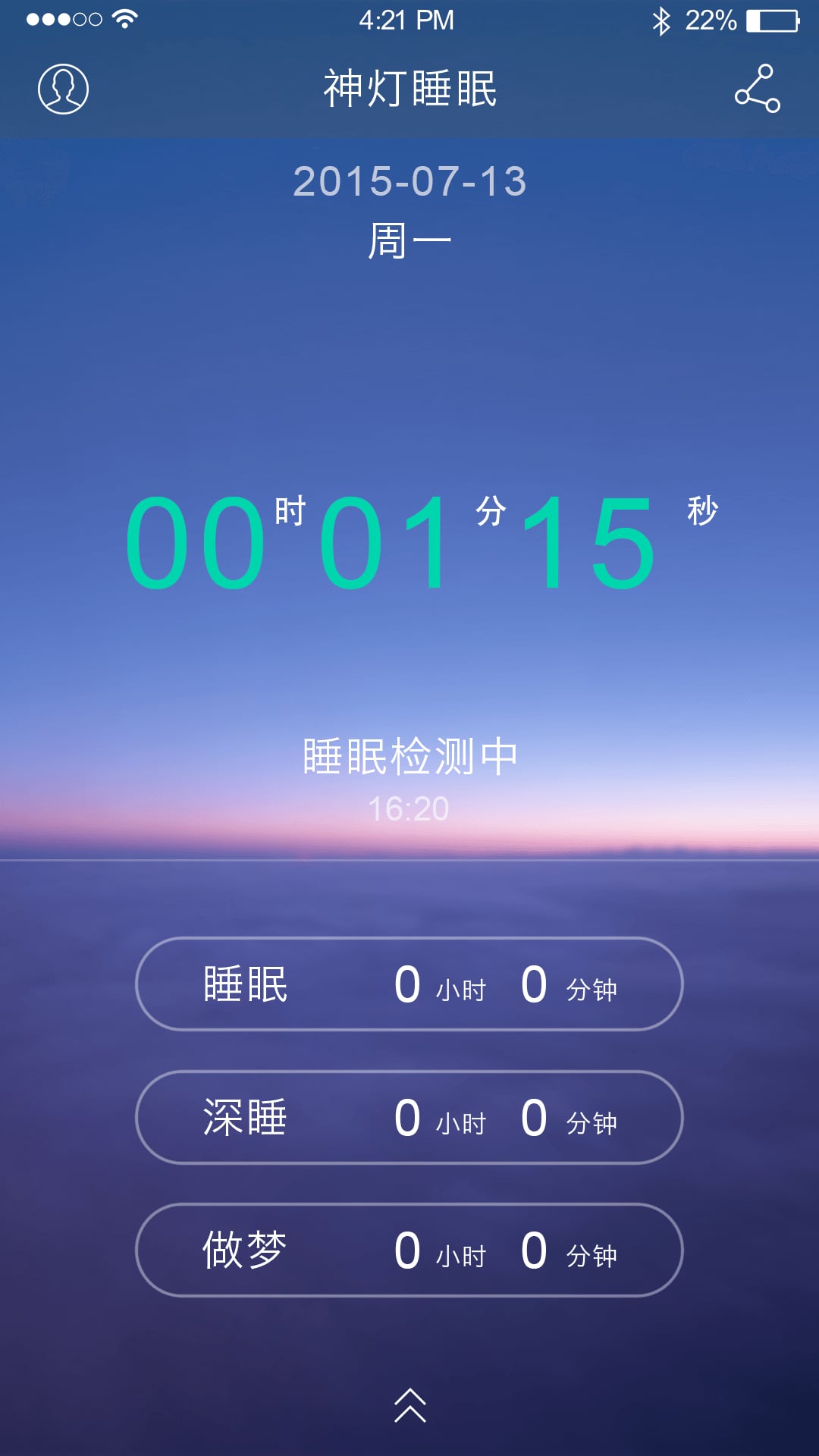The image size is (819, 1456).
Task: Tap the 16:20 time label to toggle display
Action: point(409,808)
